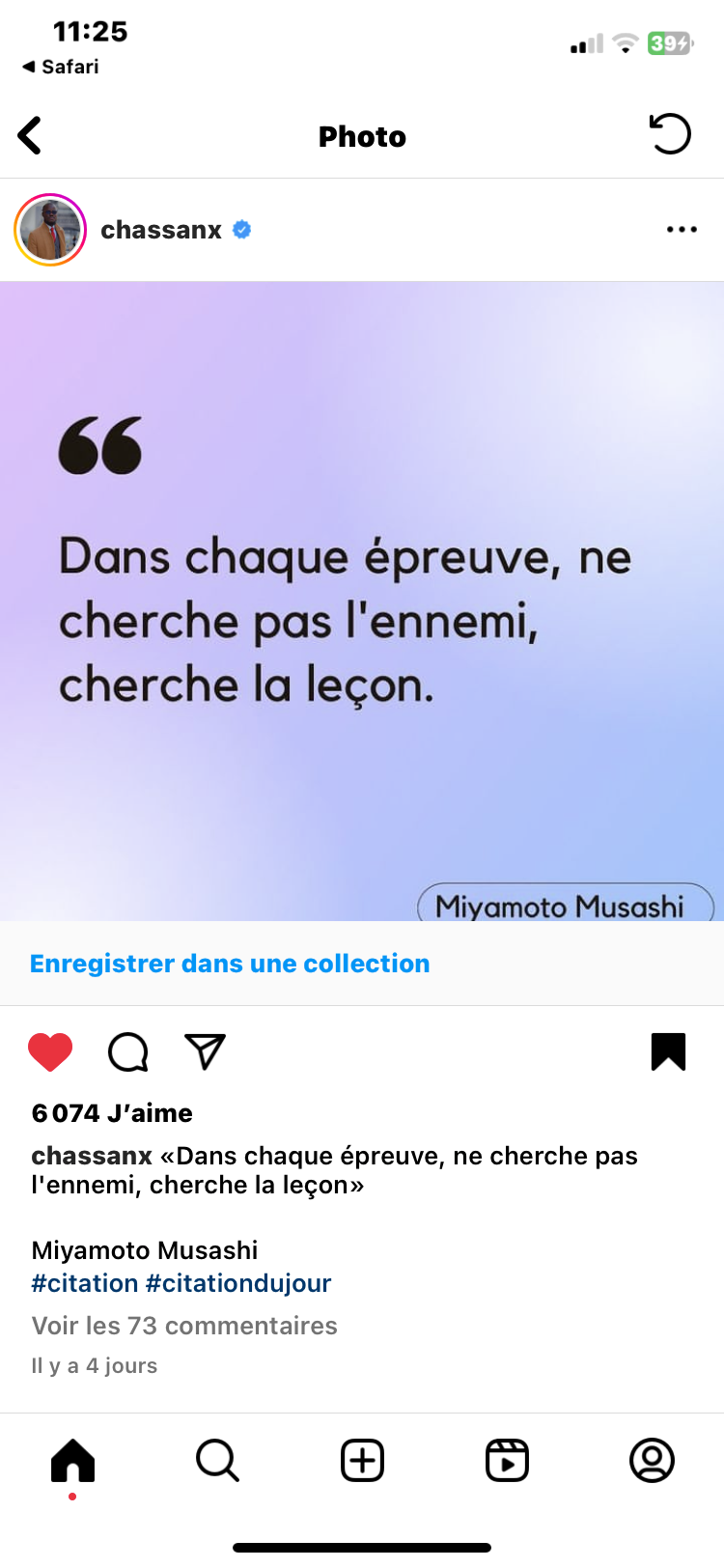The height and width of the screenshot is (1568, 724).
Task: Return to Safari from status bar
Action: (x=61, y=67)
